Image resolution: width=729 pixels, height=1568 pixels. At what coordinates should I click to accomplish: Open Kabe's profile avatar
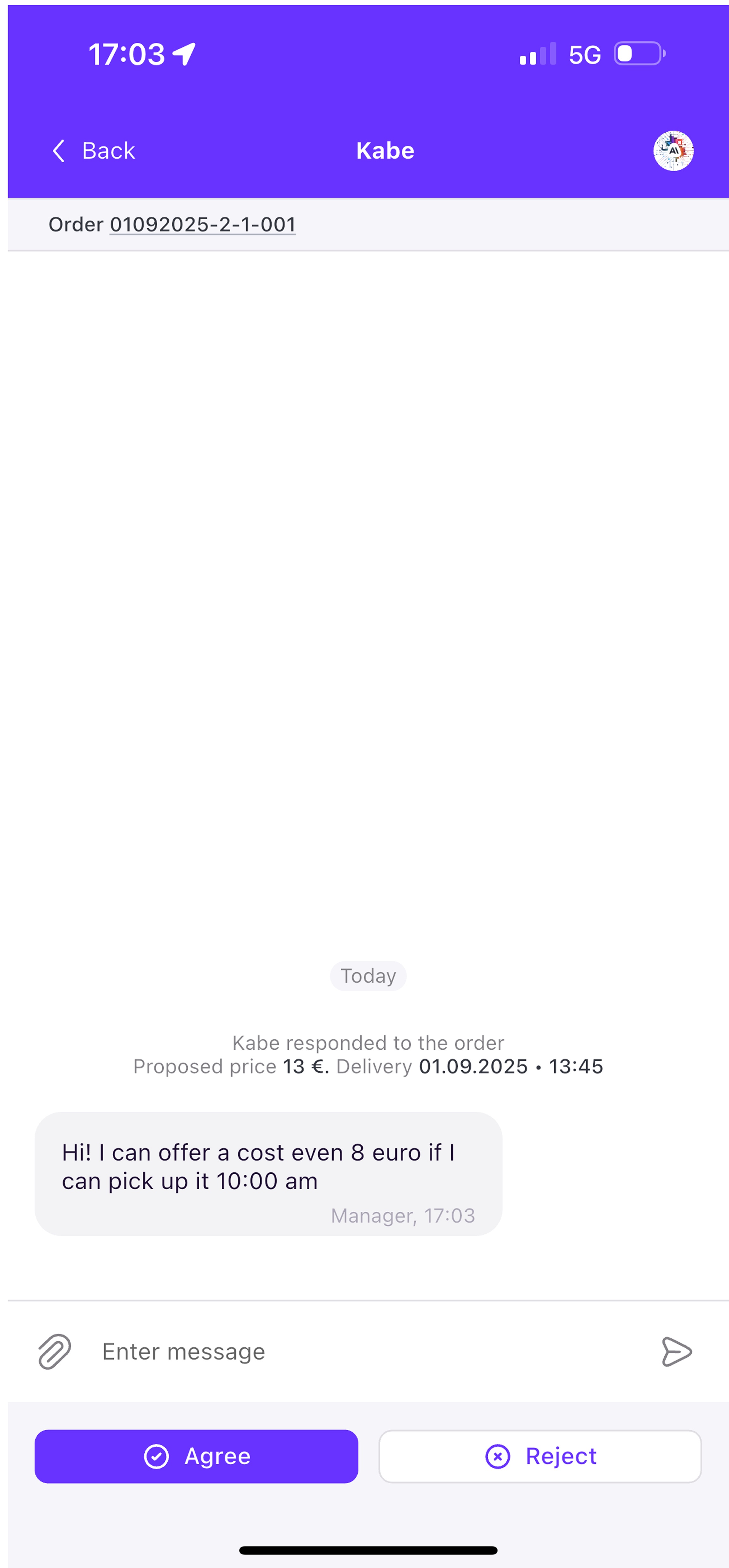[673, 150]
